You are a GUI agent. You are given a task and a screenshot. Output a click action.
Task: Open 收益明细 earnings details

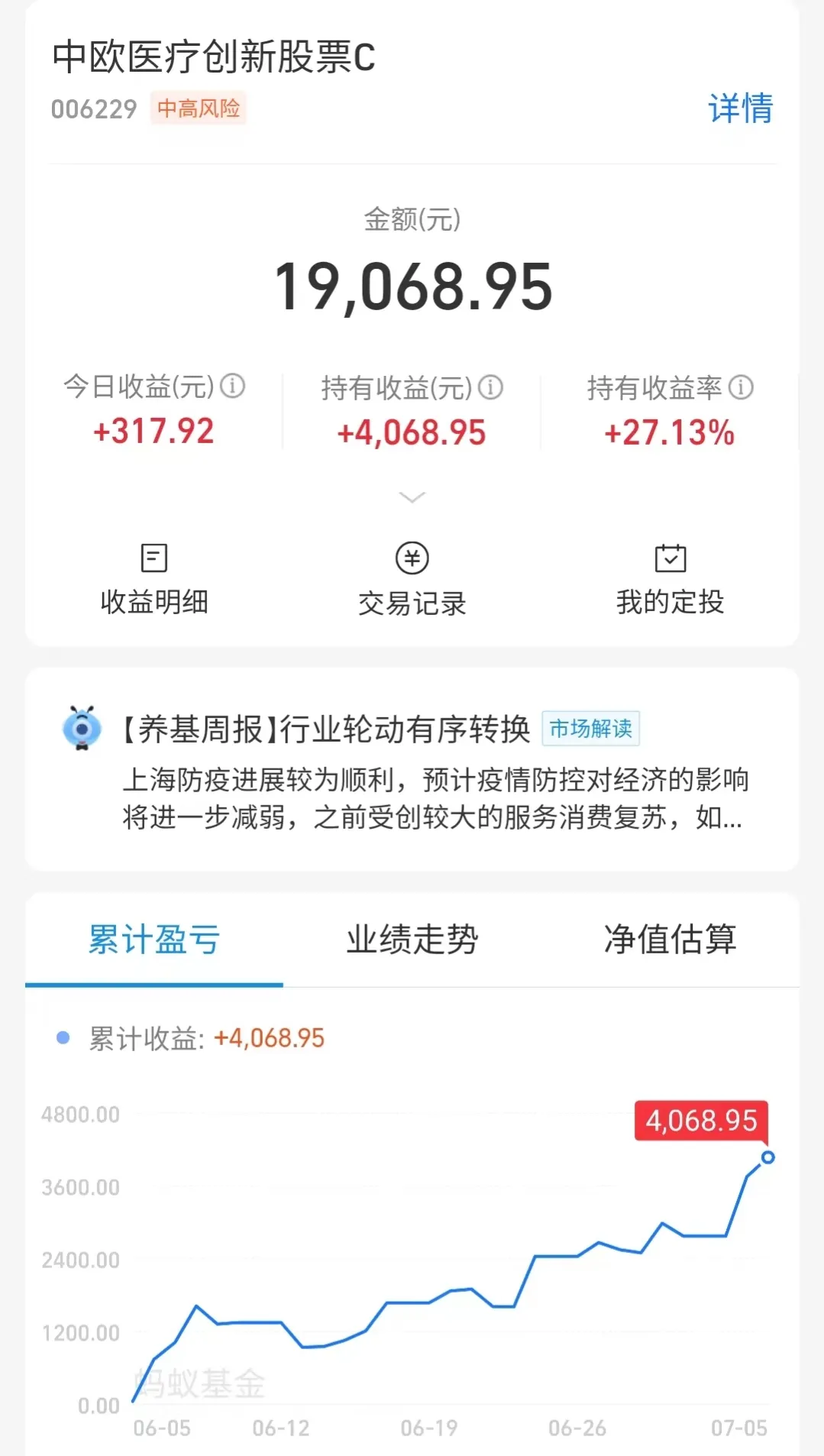(x=154, y=580)
